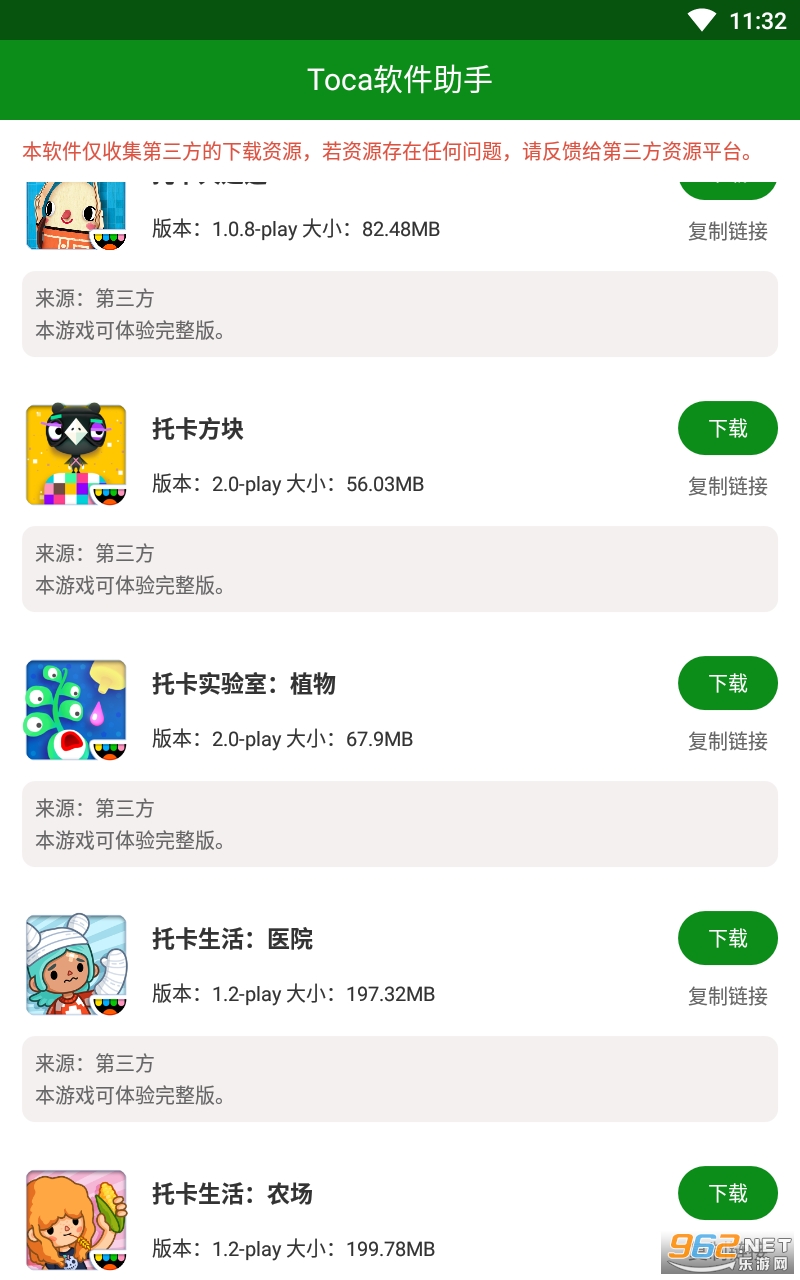Copy the link for 托卡方块
Screen dimensions: 800x1280
(727, 486)
